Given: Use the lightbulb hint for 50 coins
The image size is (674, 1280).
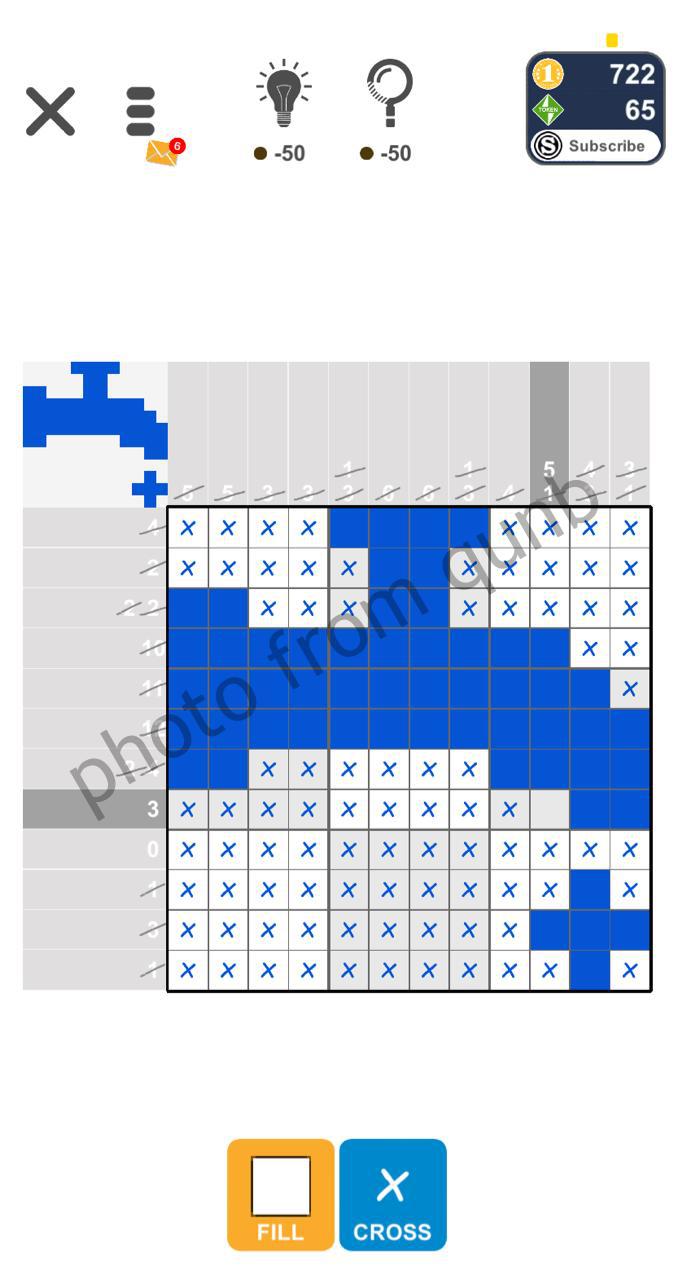Looking at the screenshot, I should (x=283, y=98).
